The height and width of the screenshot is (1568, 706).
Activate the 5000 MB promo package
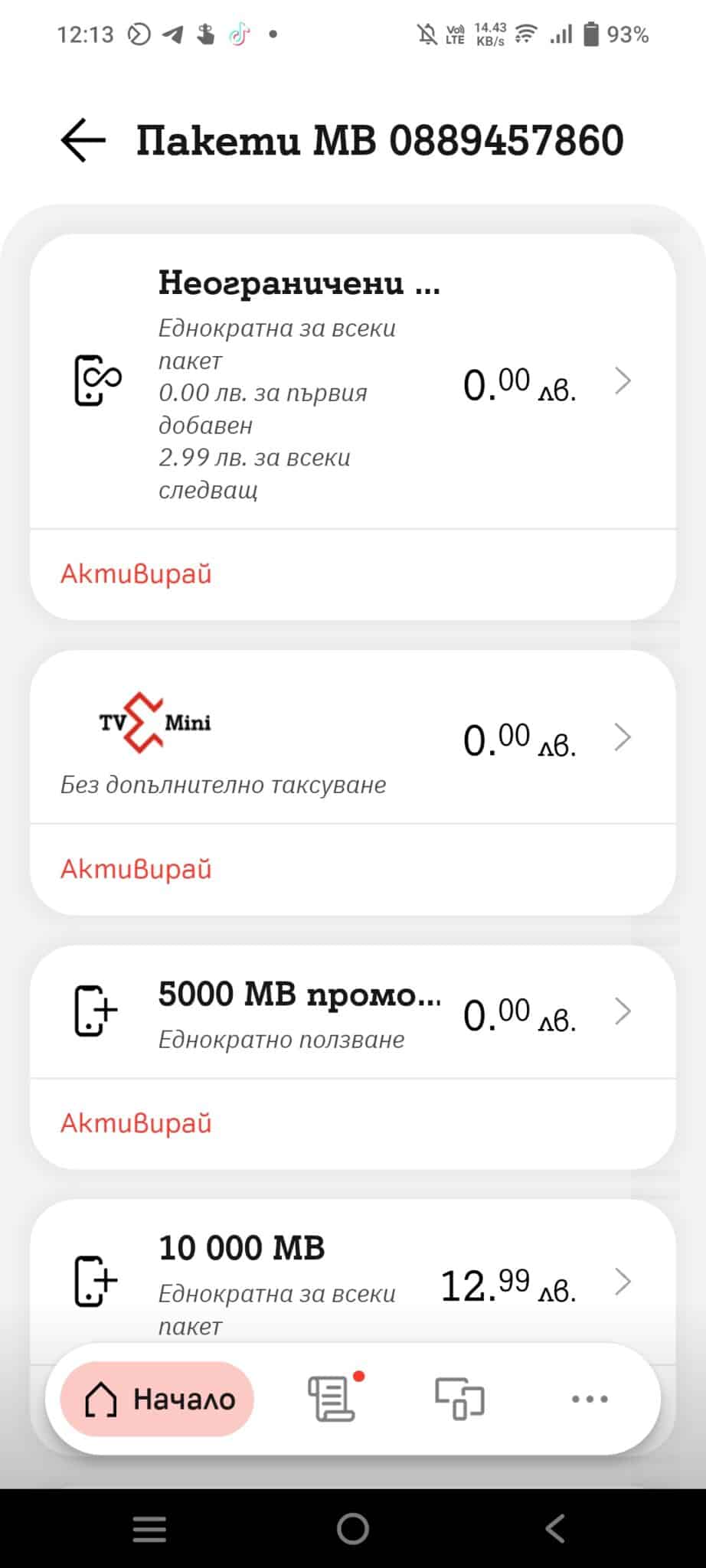pos(136,1123)
